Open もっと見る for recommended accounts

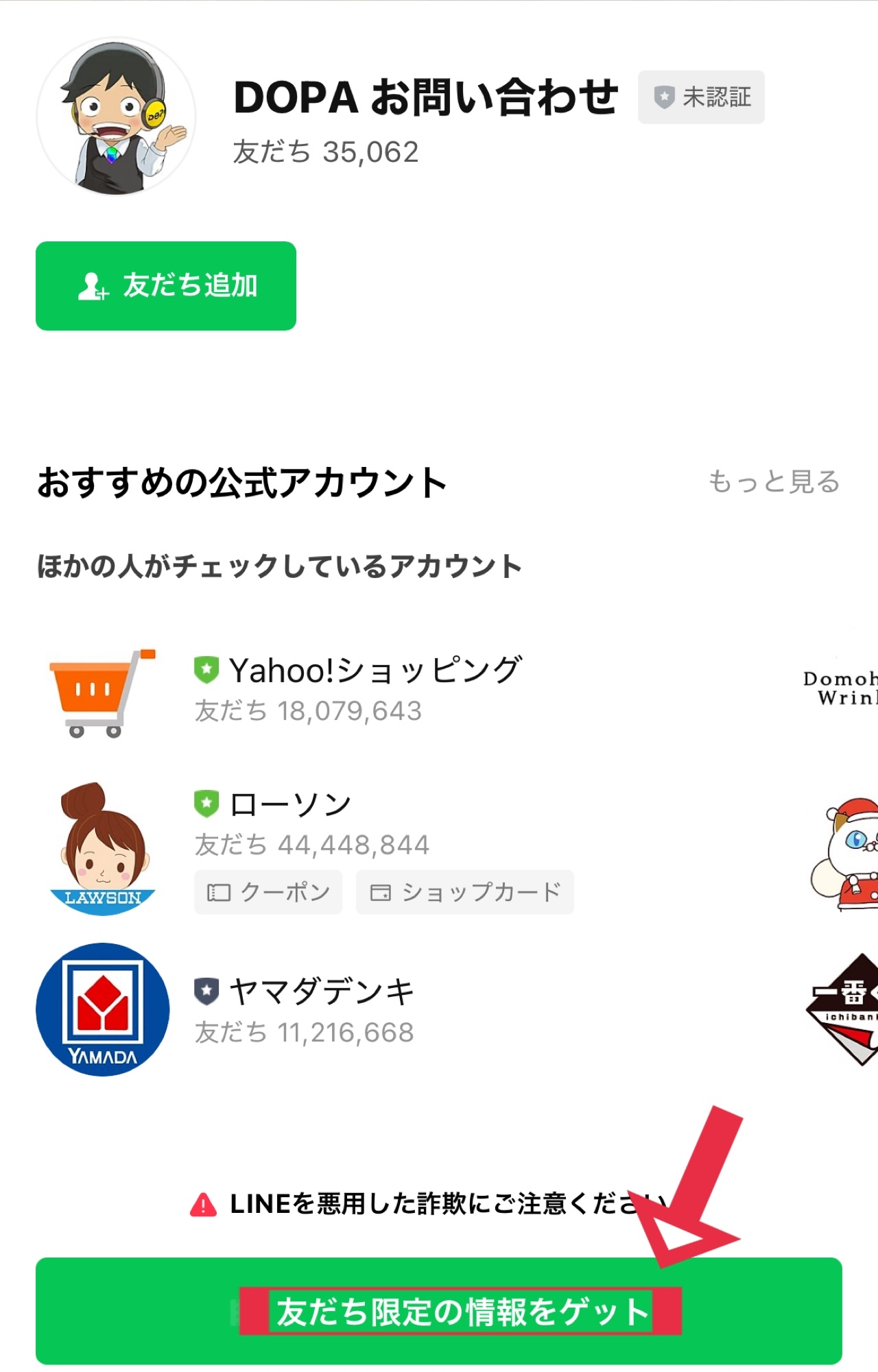774,482
